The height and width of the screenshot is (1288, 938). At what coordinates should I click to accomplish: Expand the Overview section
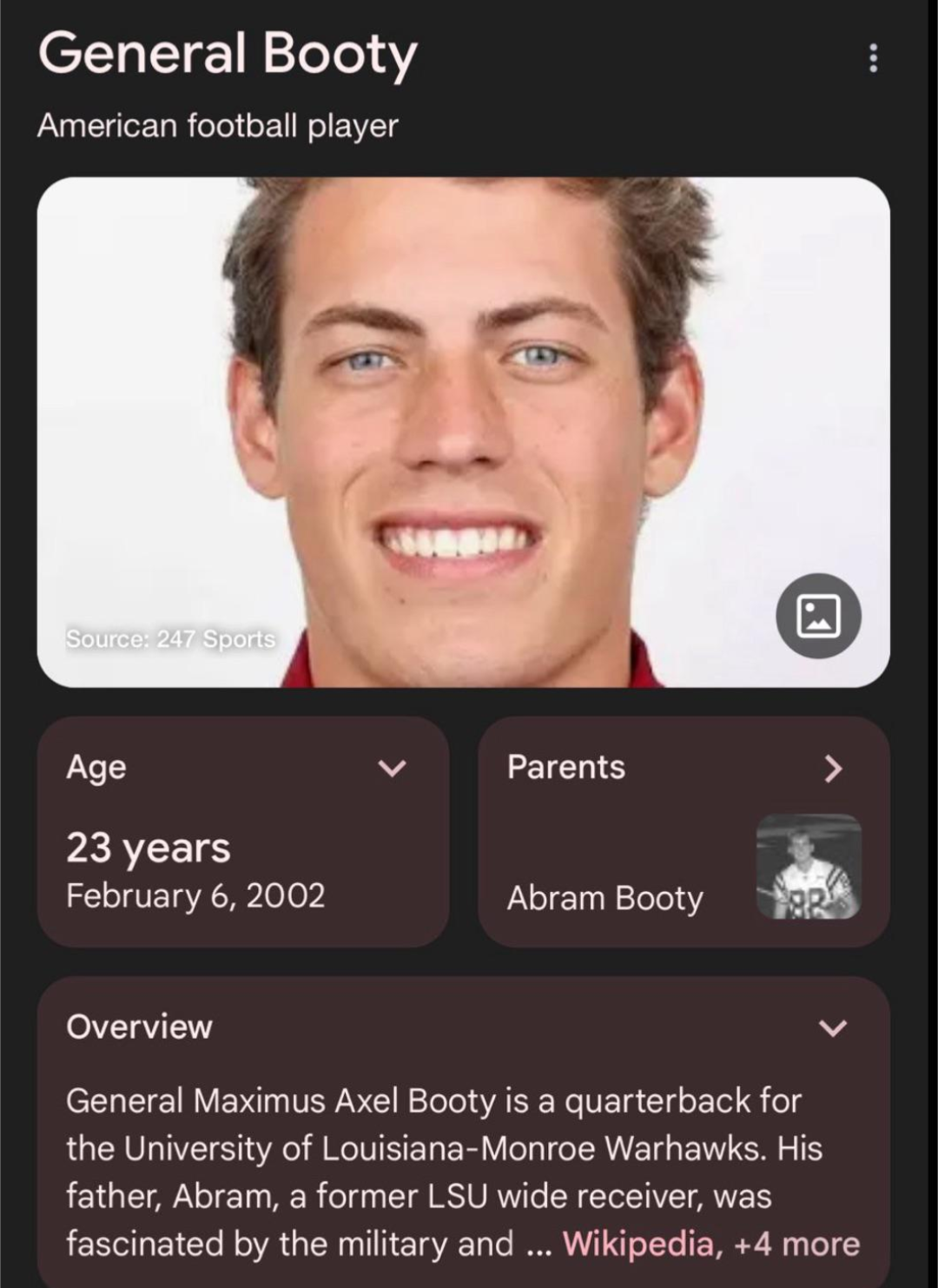click(832, 1027)
